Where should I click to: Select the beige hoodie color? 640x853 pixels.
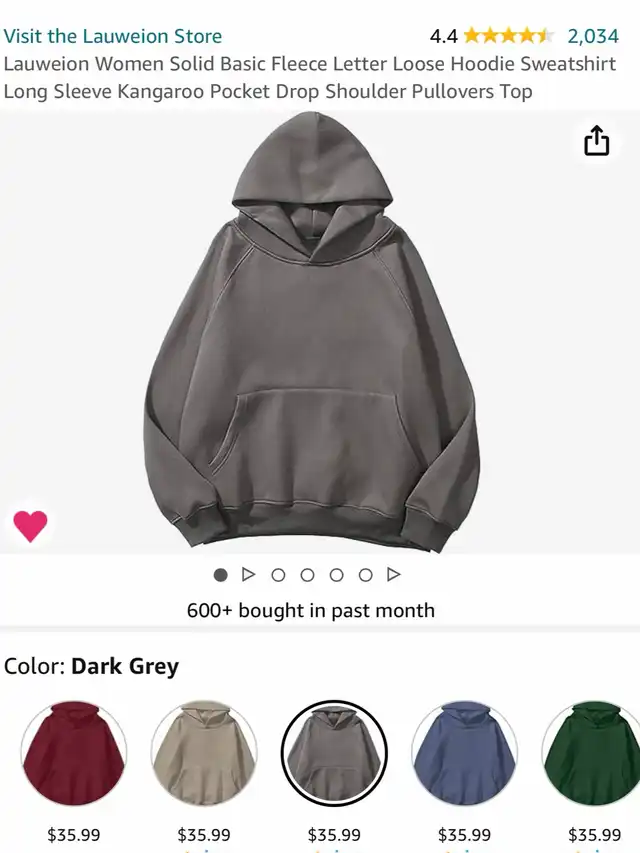click(204, 753)
